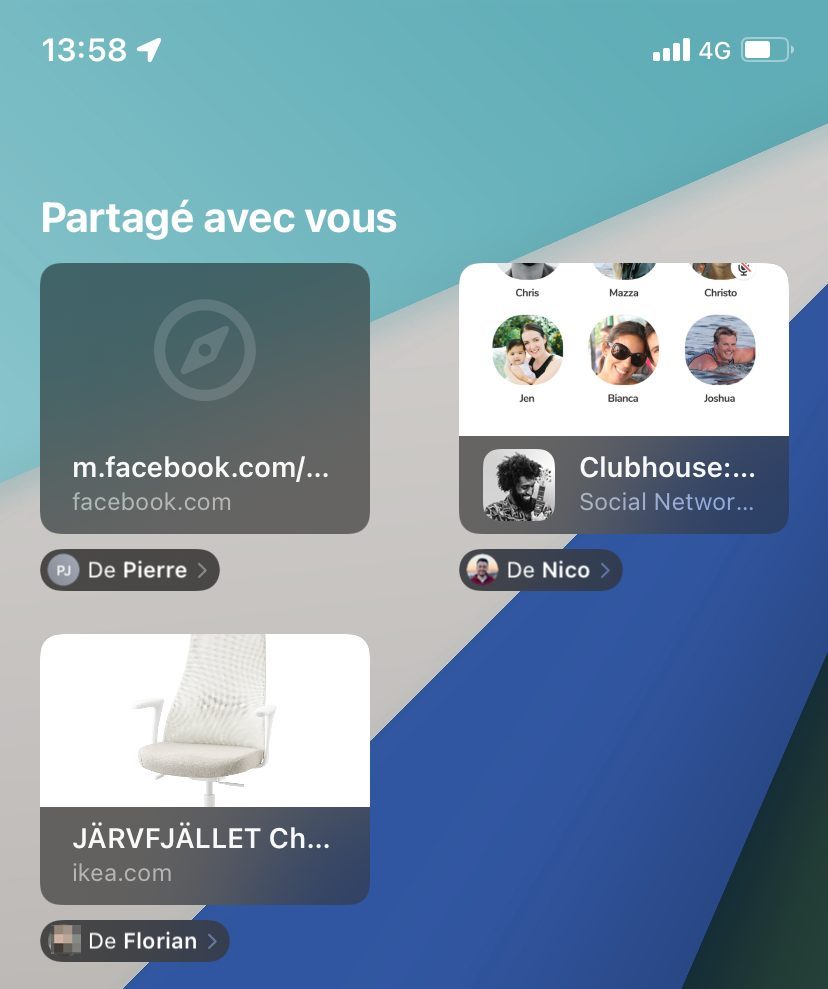Tap the 'De Nico' sender chip
Viewport: 828px width, 989px height.
point(540,570)
